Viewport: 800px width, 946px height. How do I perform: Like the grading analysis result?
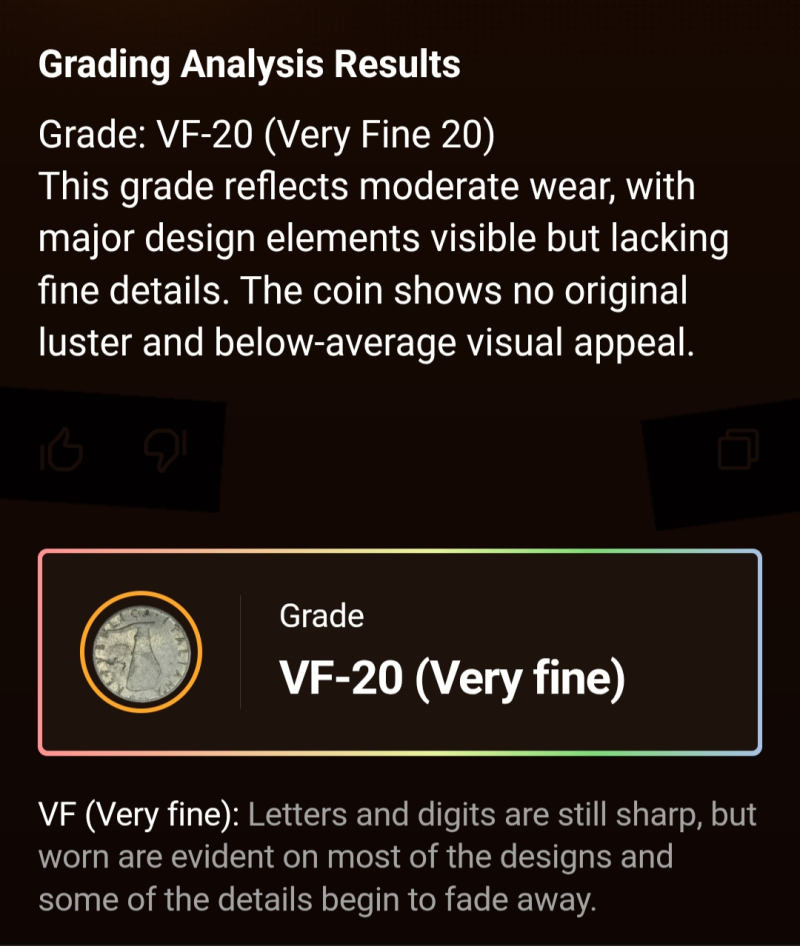62,453
